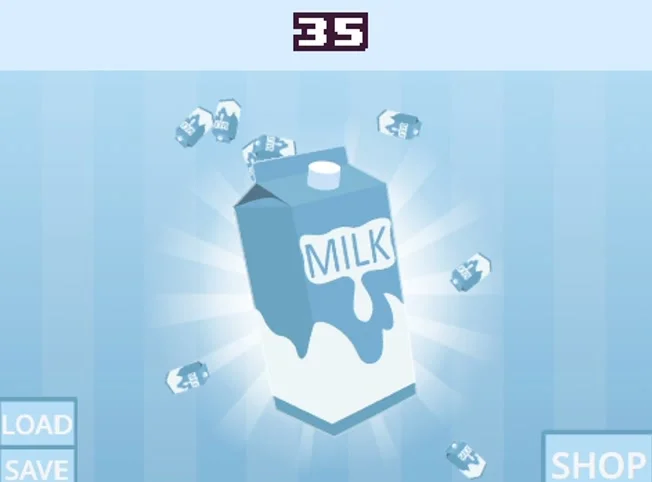The image size is (652, 482).
Task: Save the current game
Action: [38, 467]
